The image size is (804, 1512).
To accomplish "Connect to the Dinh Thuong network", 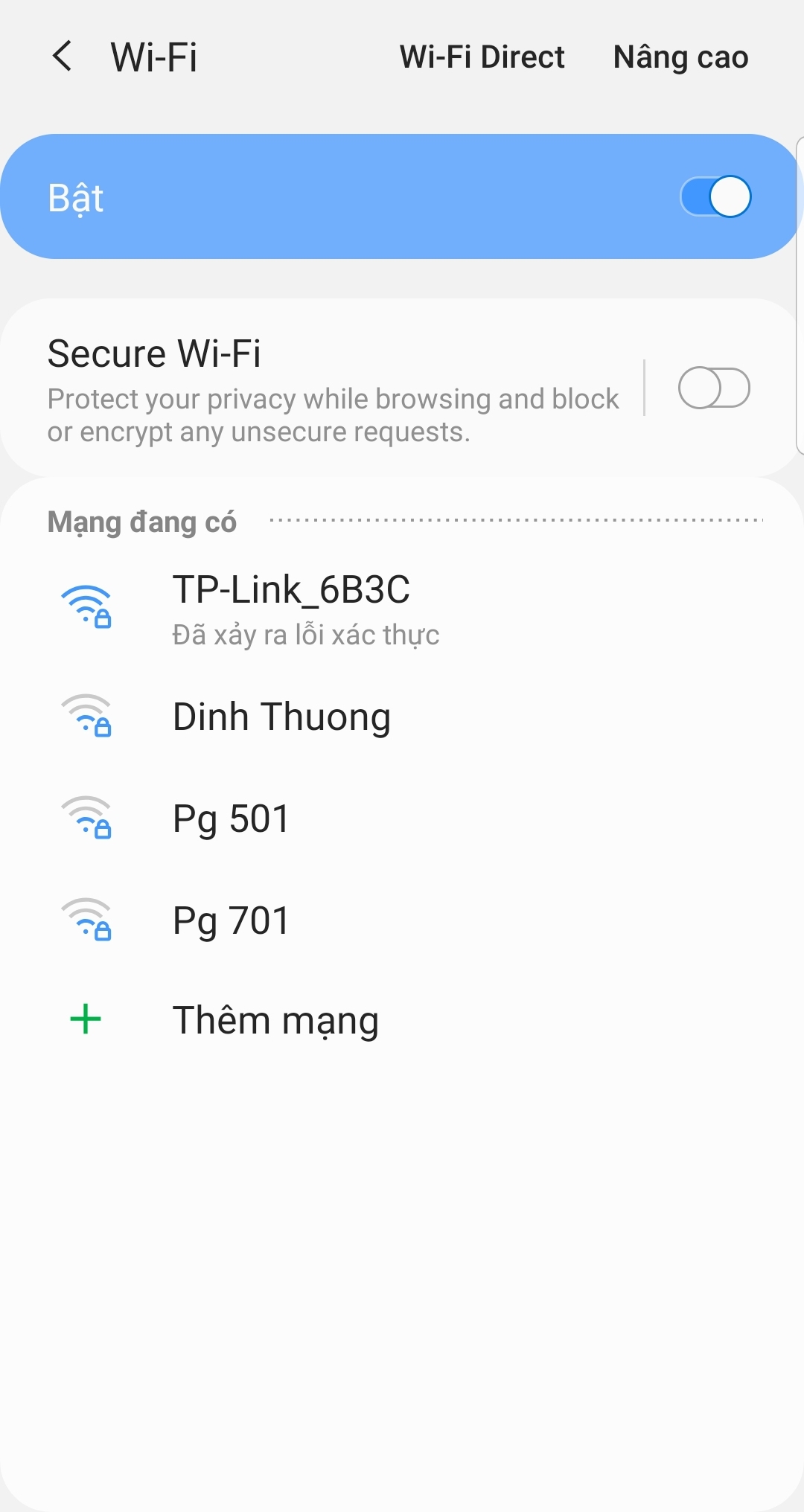I will [x=281, y=717].
